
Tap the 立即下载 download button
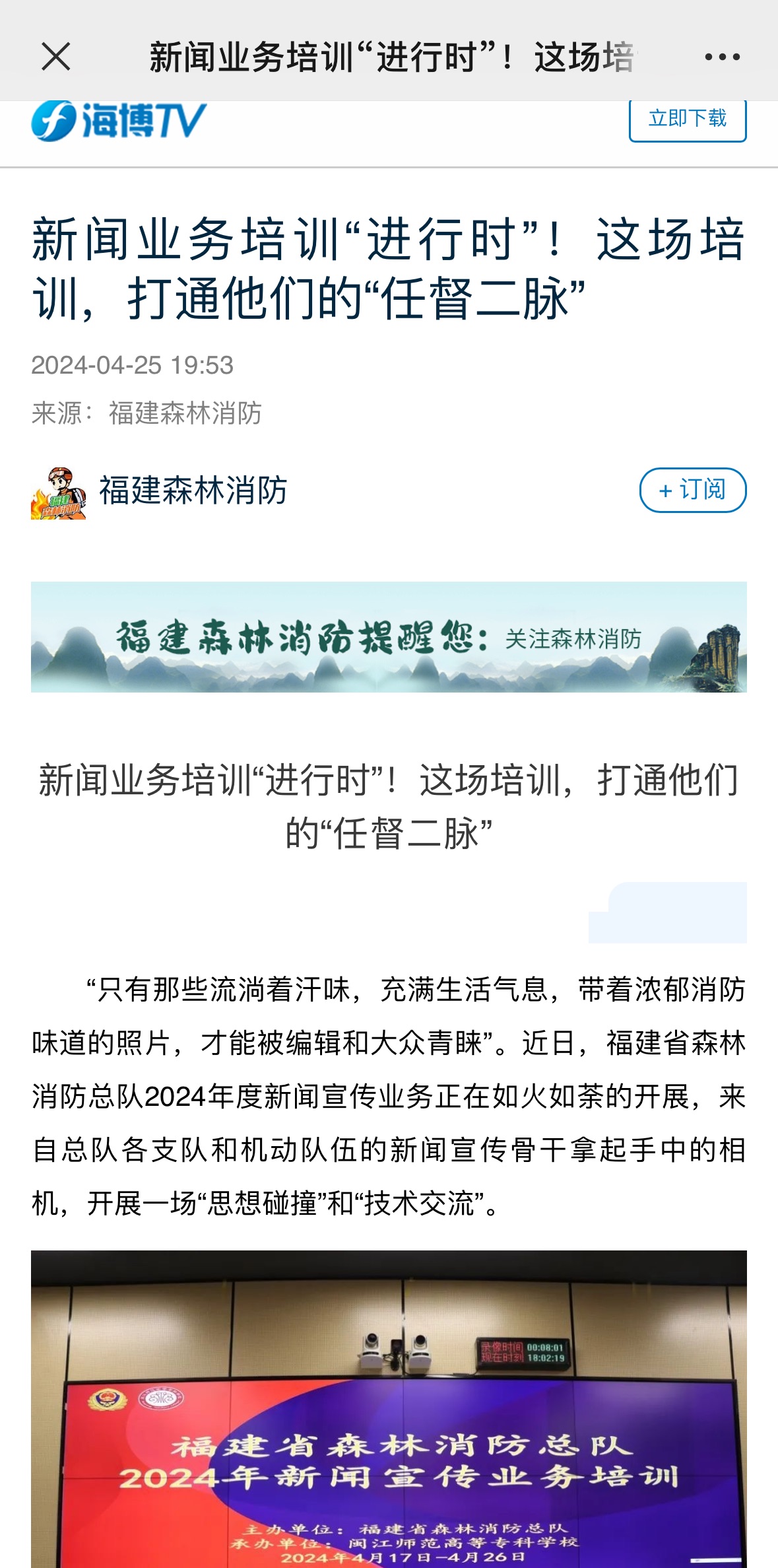tap(687, 119)
